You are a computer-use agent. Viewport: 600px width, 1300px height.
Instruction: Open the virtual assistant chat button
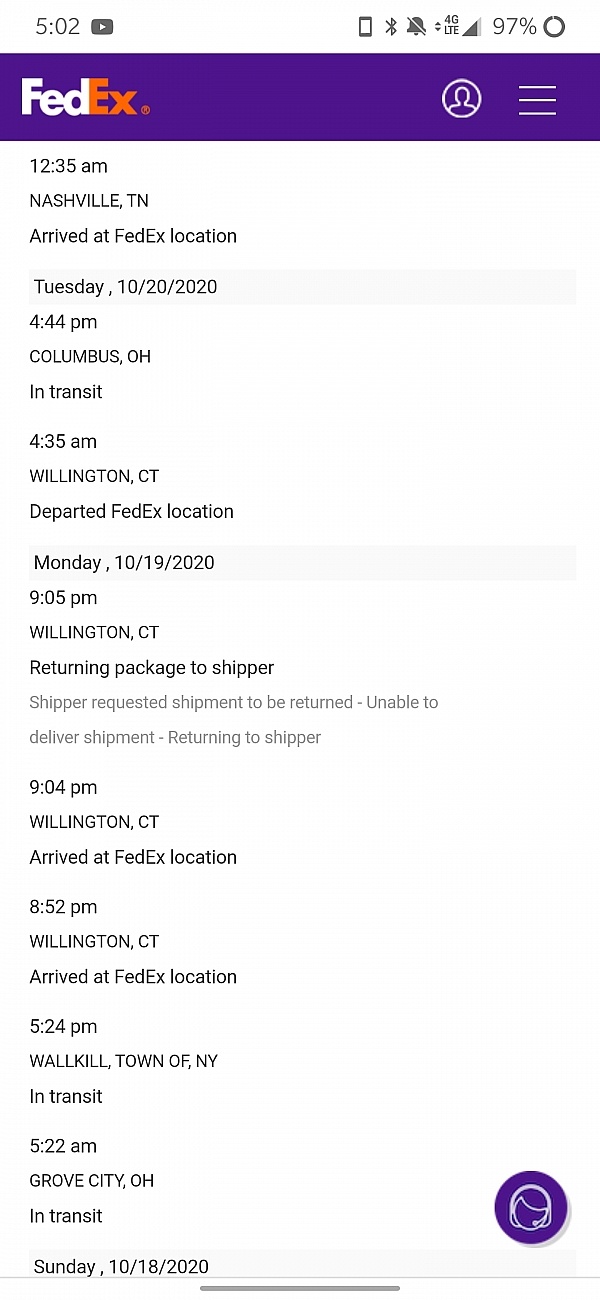point(531,1208)
